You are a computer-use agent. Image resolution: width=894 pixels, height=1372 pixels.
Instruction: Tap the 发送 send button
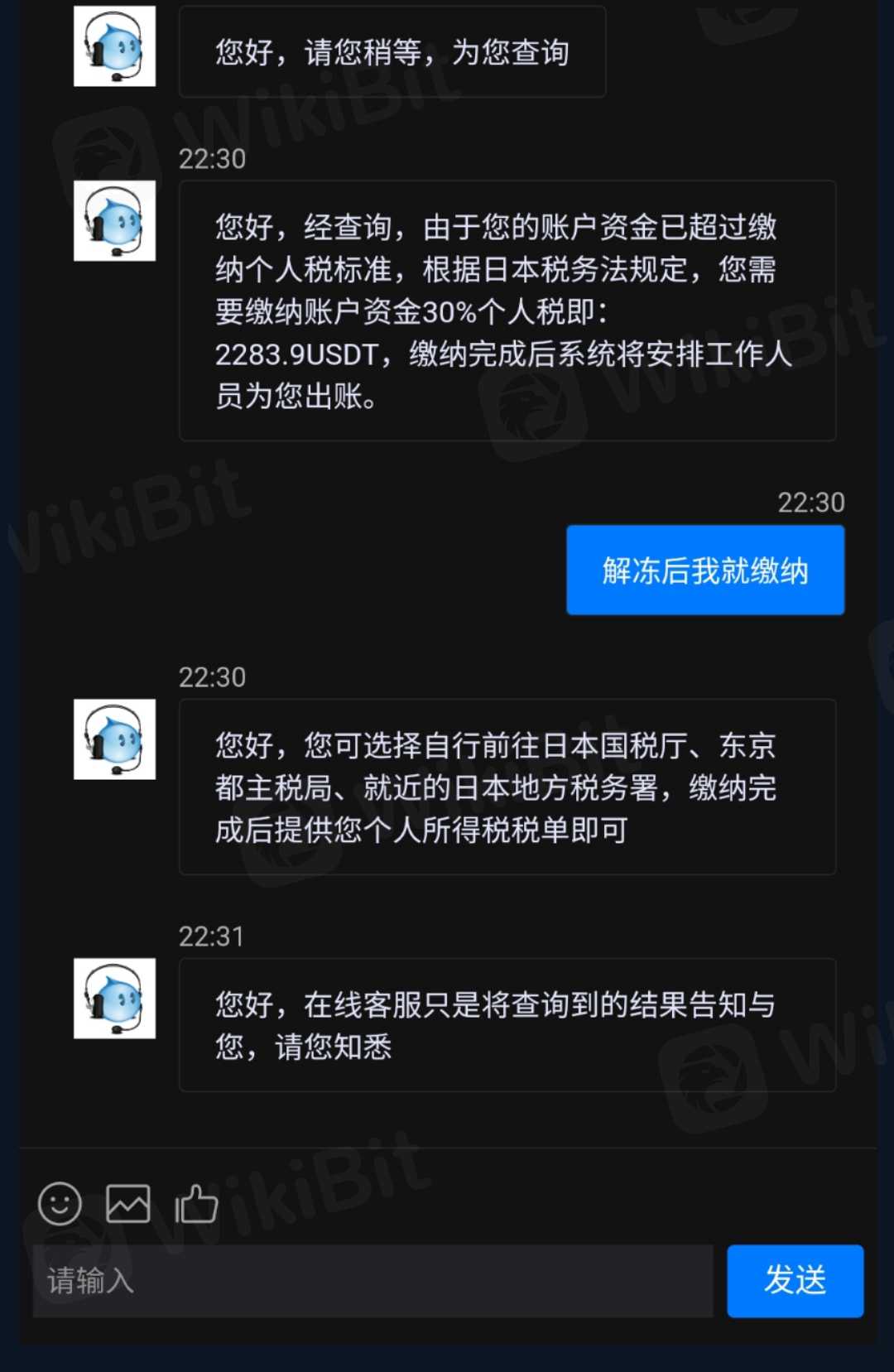pos(795,1280)
